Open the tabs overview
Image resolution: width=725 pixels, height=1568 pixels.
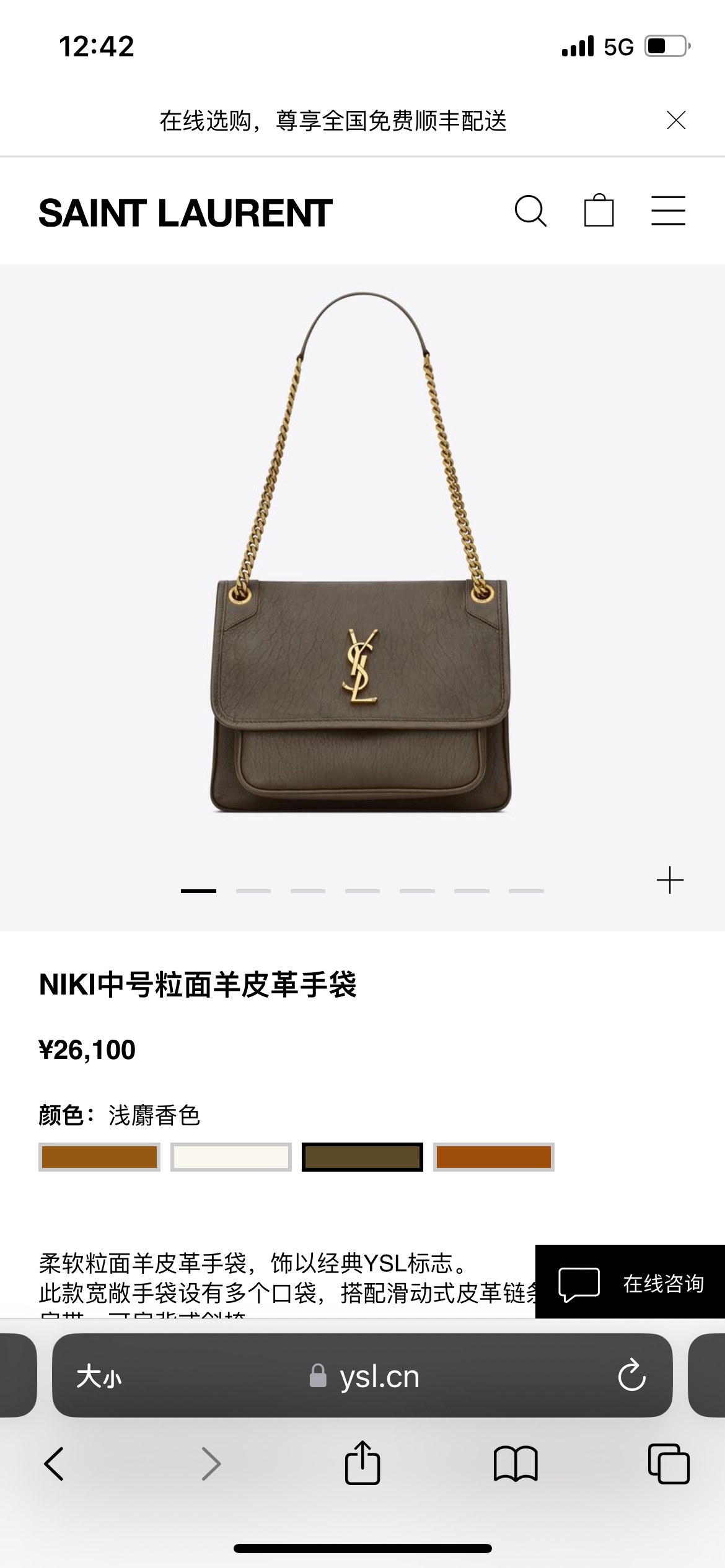click(x=668, y=1464)
